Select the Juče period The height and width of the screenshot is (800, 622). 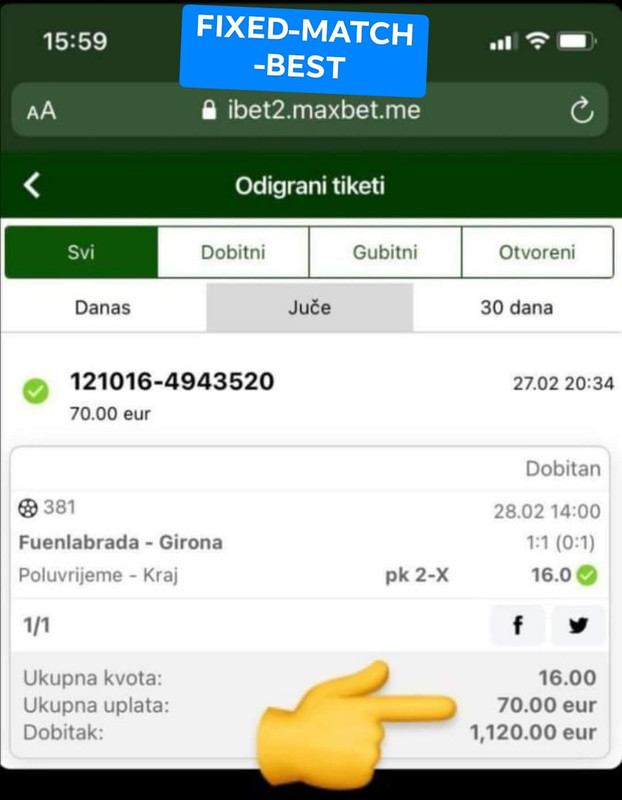309,307
